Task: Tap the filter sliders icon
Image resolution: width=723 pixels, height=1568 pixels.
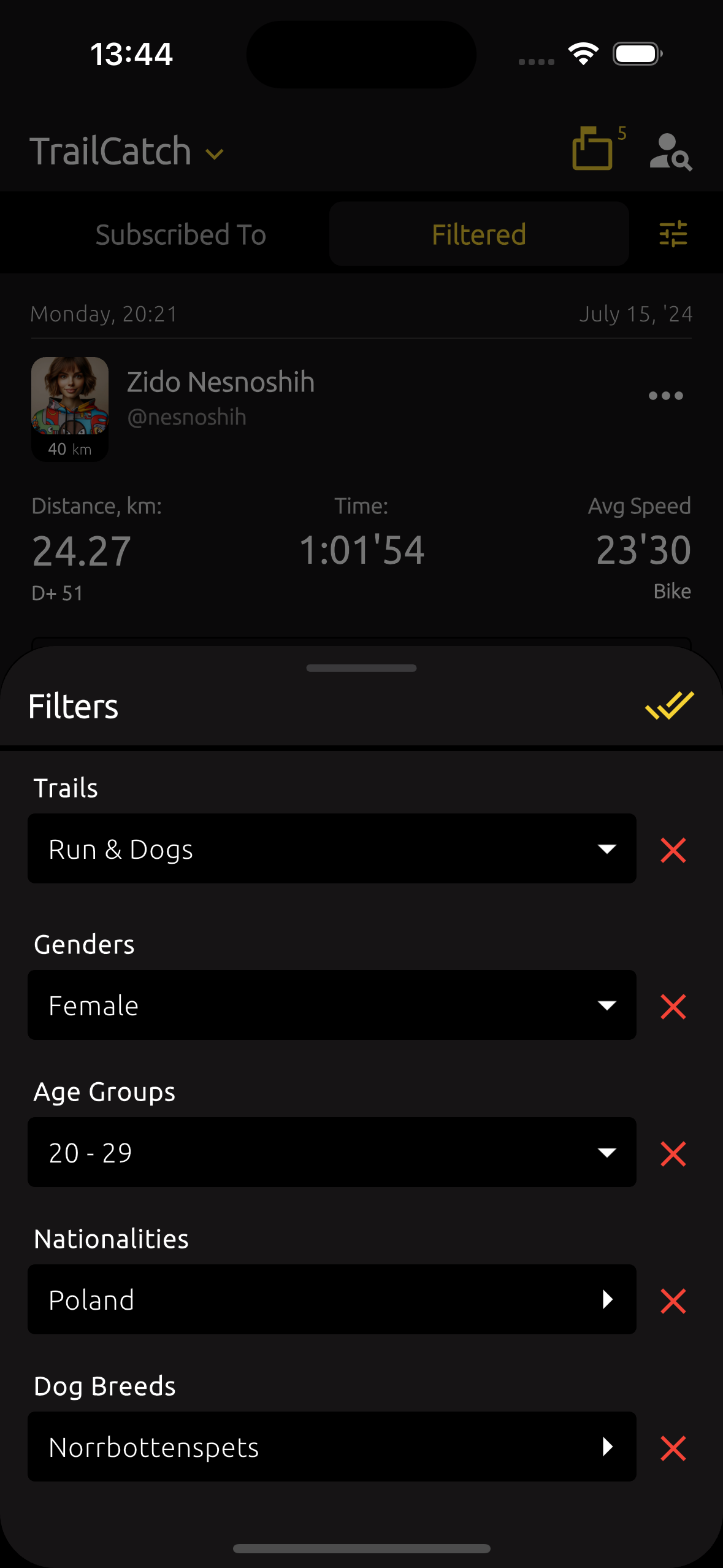Action: click(x=673, y=234)
